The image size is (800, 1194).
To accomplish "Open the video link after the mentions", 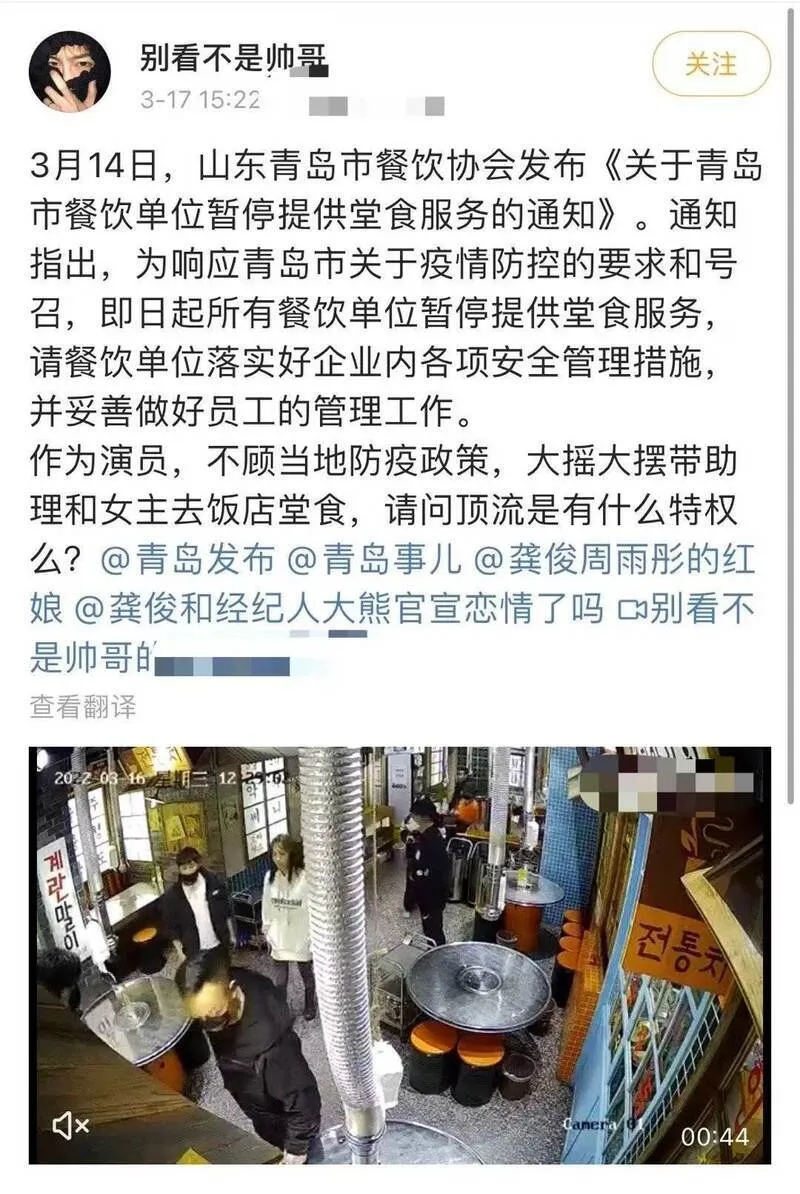I will 690,609.
